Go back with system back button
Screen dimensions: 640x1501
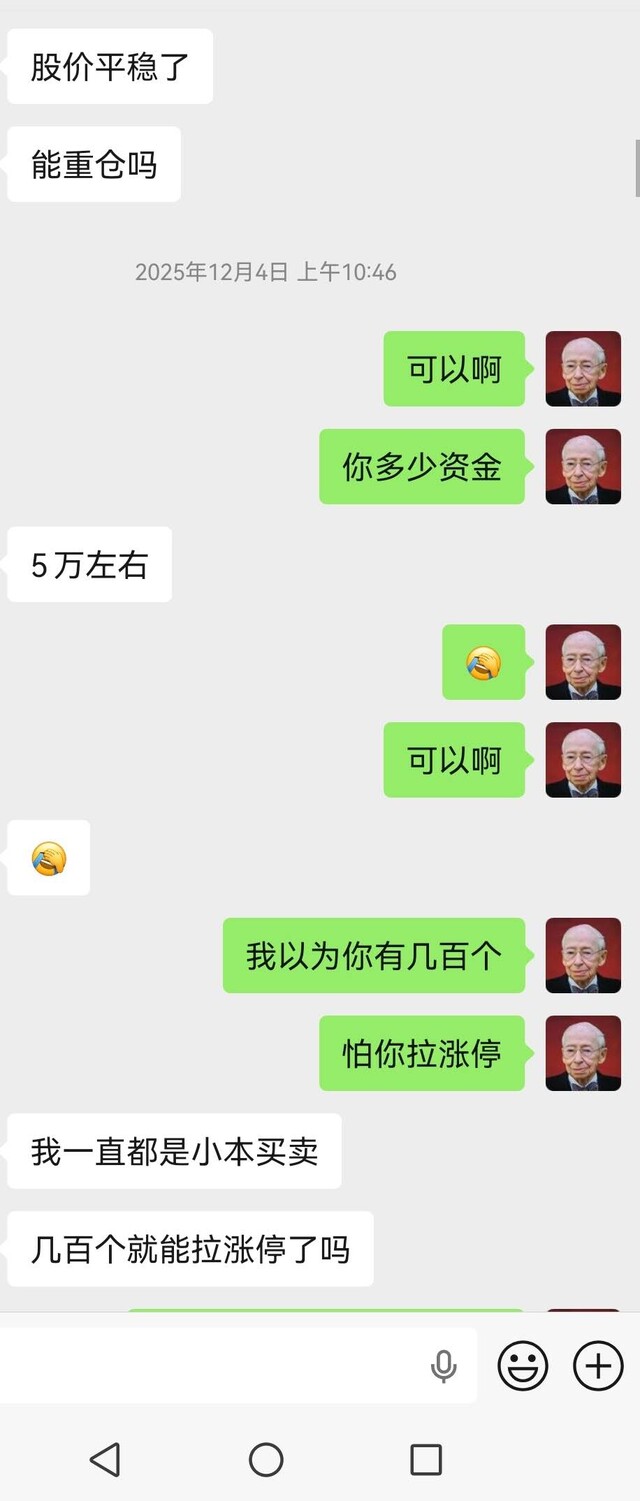click(x=105, y=1459)
